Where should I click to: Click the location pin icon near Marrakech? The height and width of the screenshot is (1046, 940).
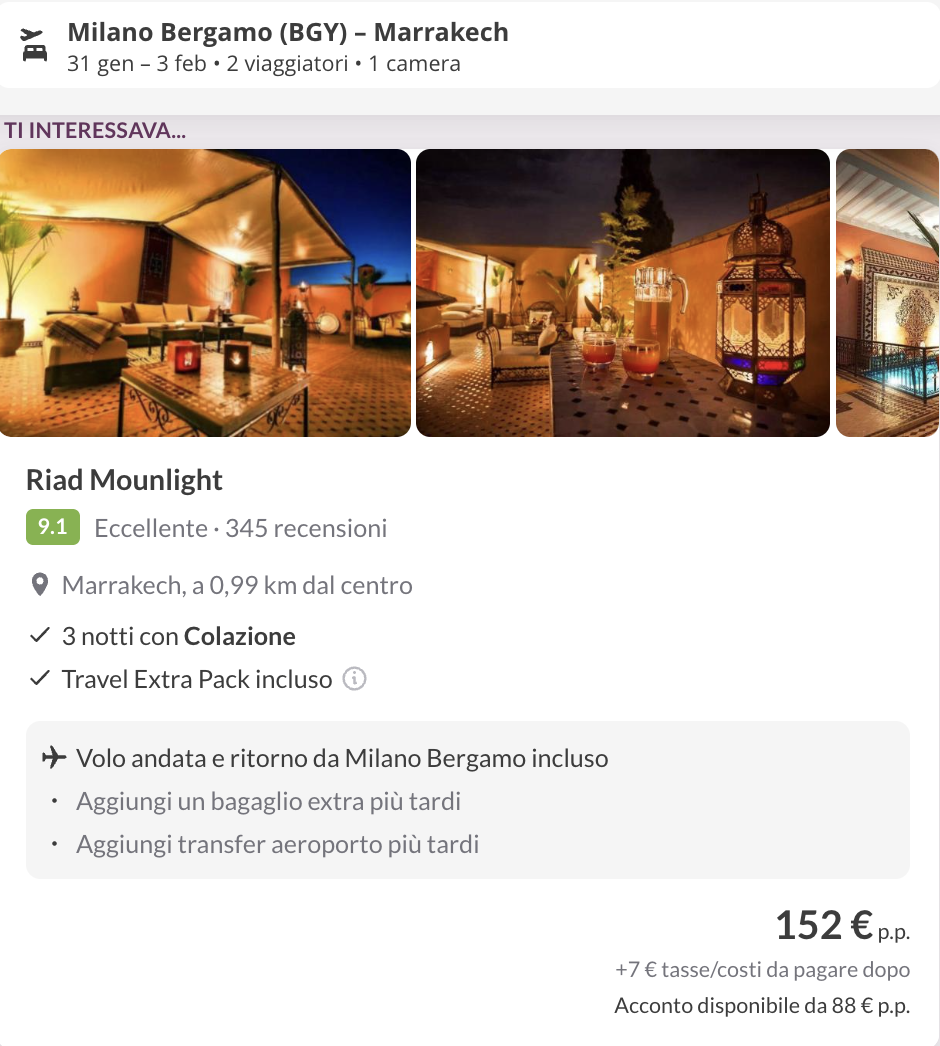click(x=40, y=584)
